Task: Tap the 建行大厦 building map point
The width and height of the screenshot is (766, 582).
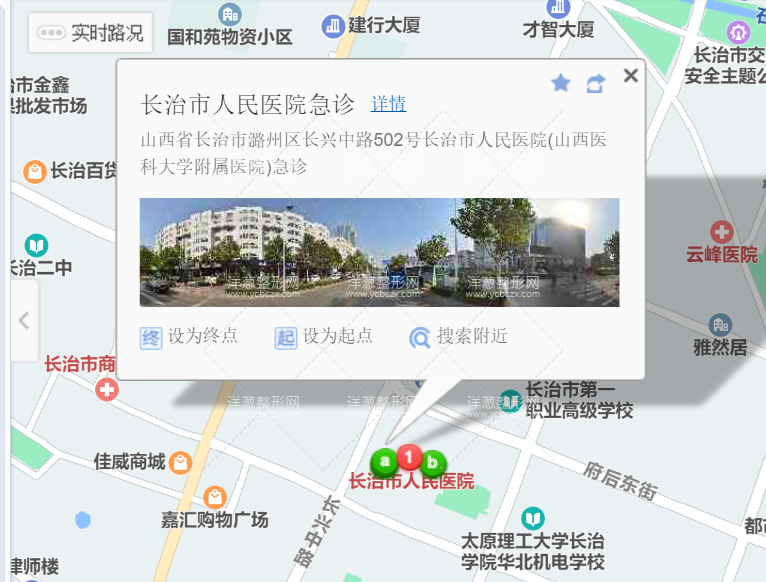Action: (333, 27)
